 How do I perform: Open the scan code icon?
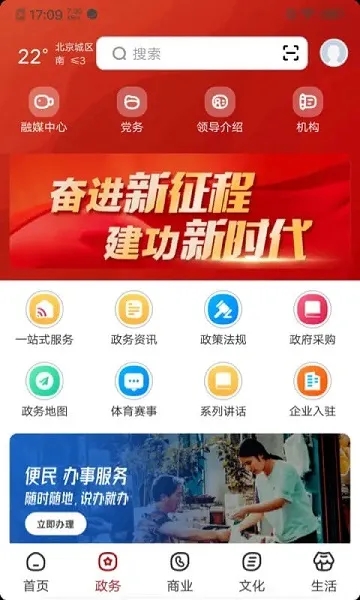(x=291, y=53)
